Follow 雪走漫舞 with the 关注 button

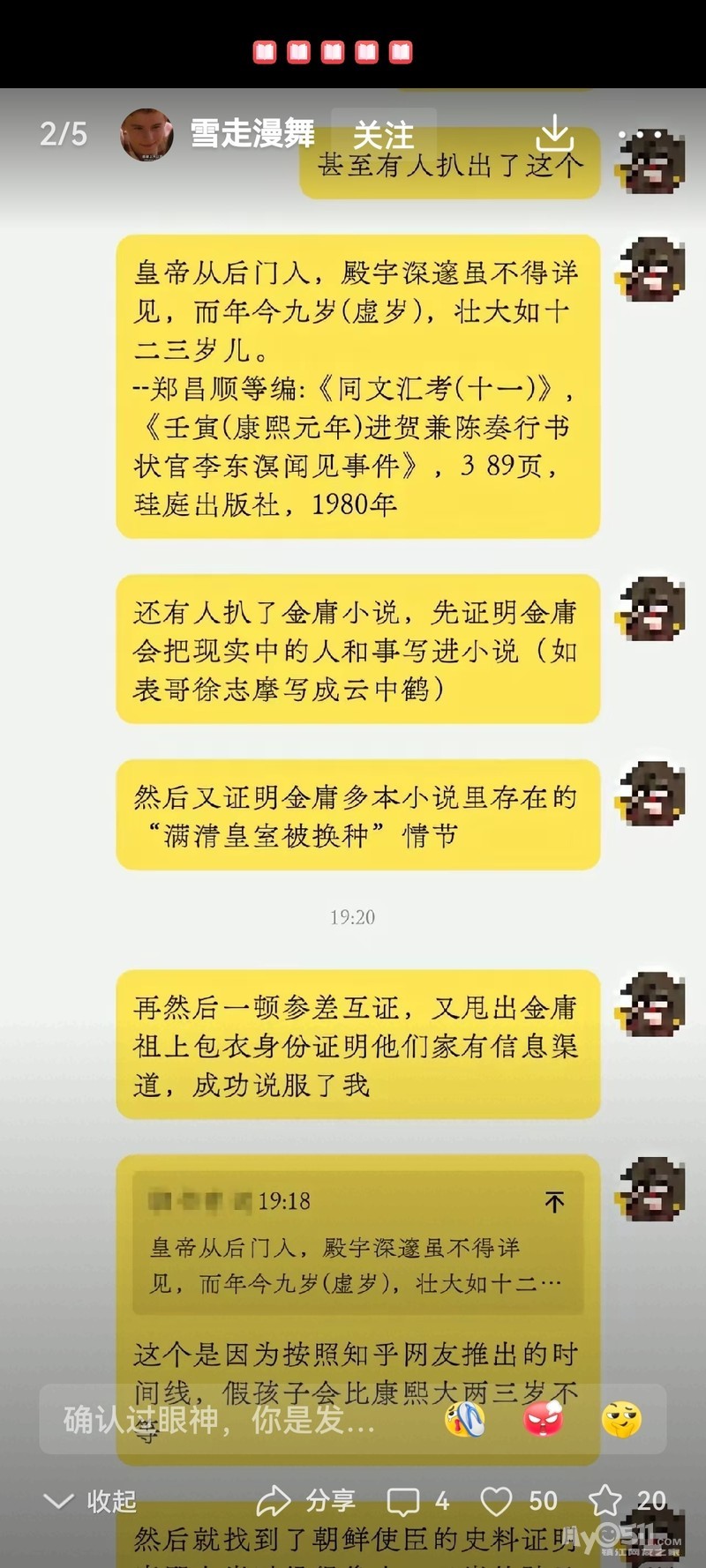383,135
